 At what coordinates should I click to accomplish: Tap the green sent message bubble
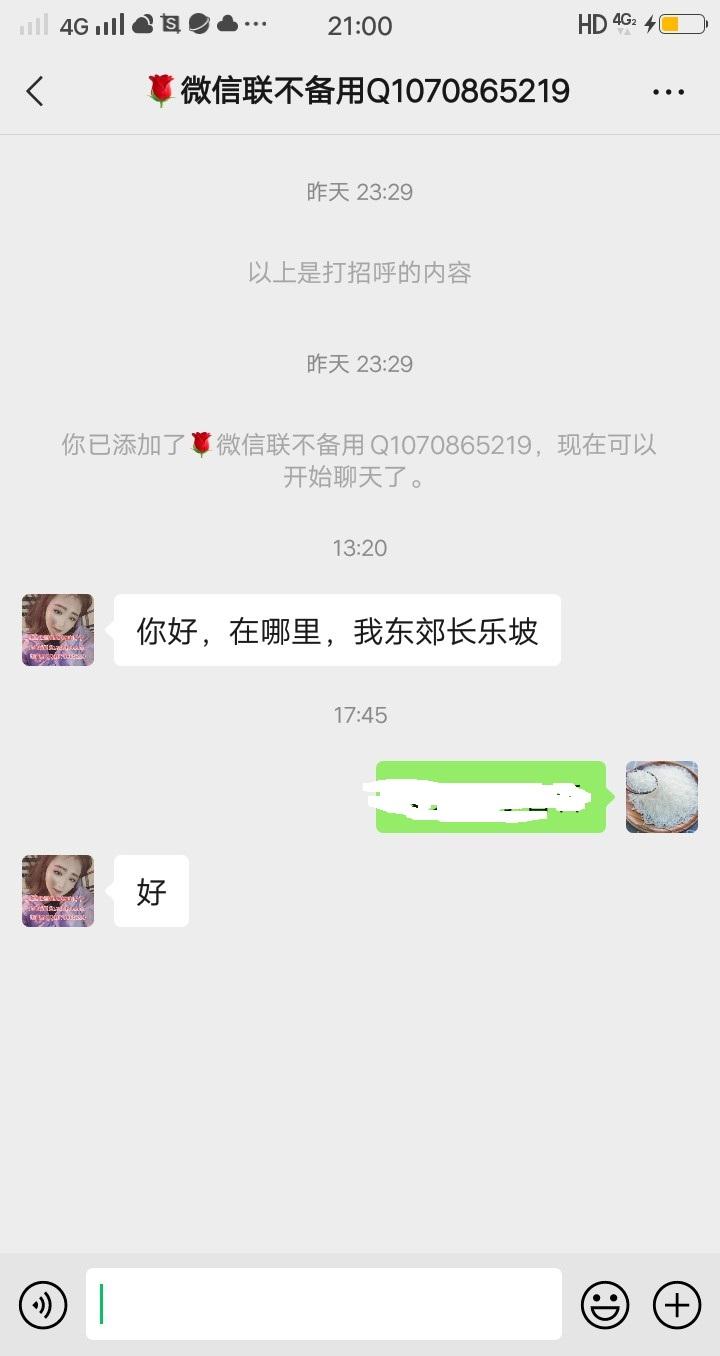tap(490, 797)
